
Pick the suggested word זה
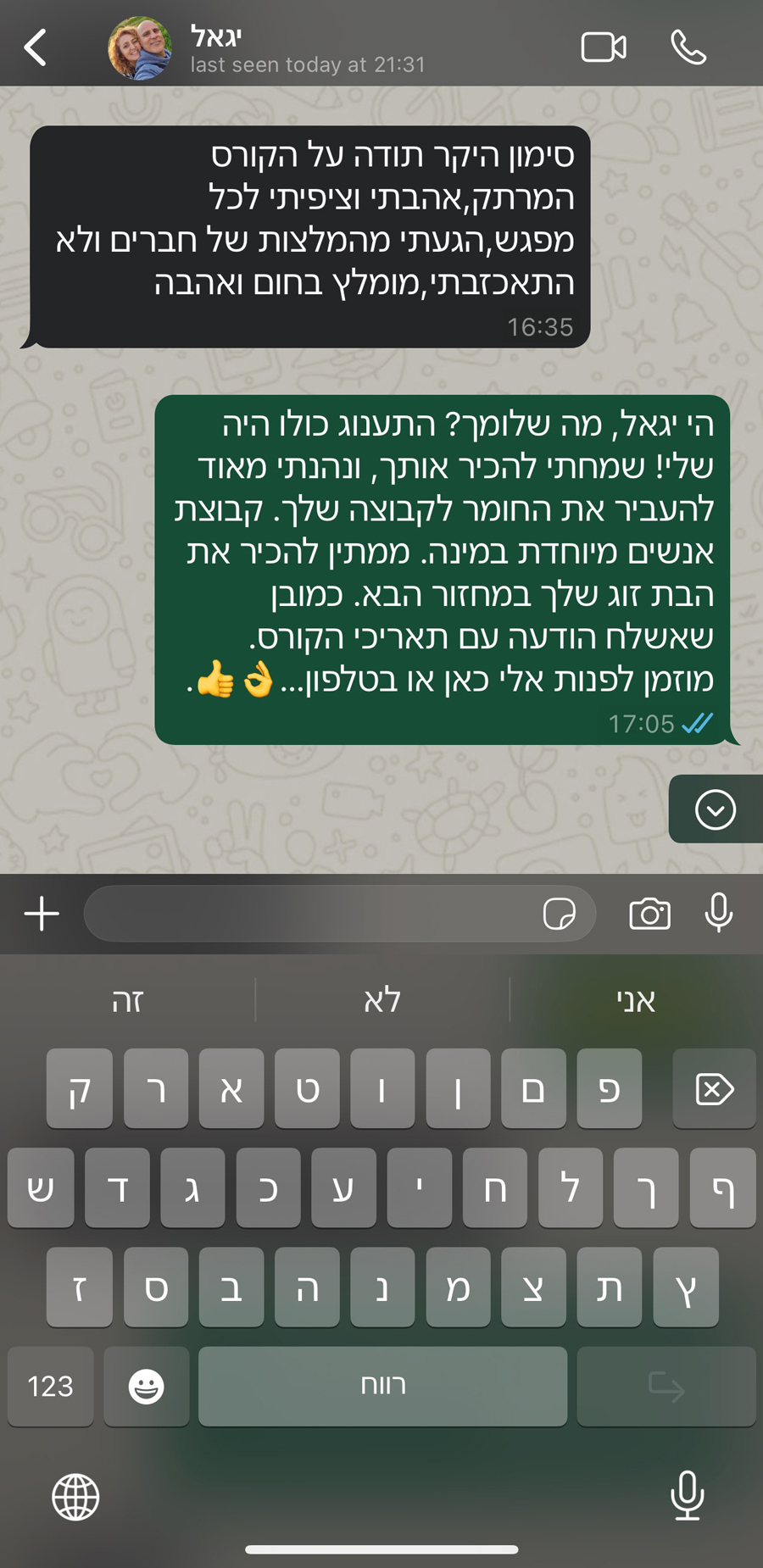127,1000
